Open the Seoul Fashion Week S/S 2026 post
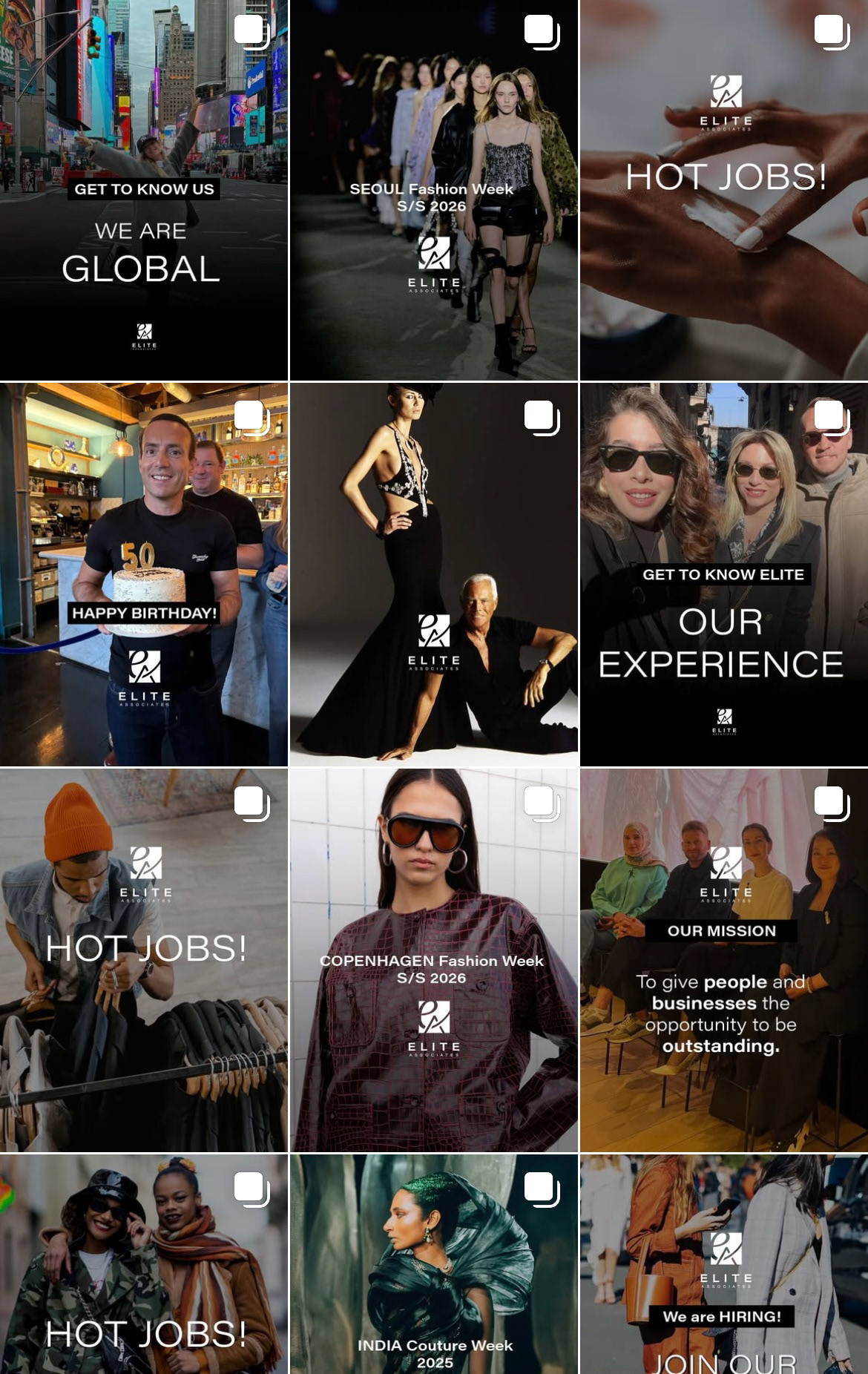This screenshot has height=1374, width=868. [433, 190]
